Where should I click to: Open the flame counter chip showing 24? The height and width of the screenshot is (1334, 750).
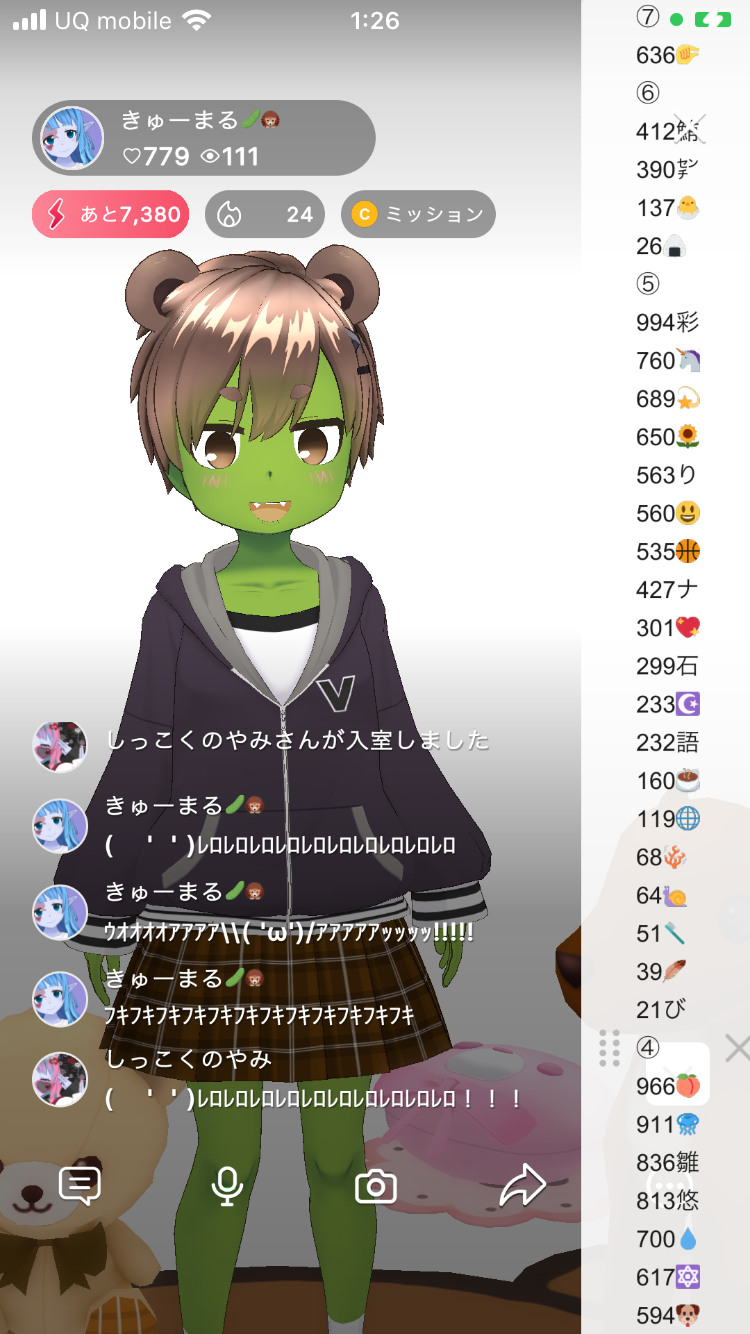[x=264, y=214]
